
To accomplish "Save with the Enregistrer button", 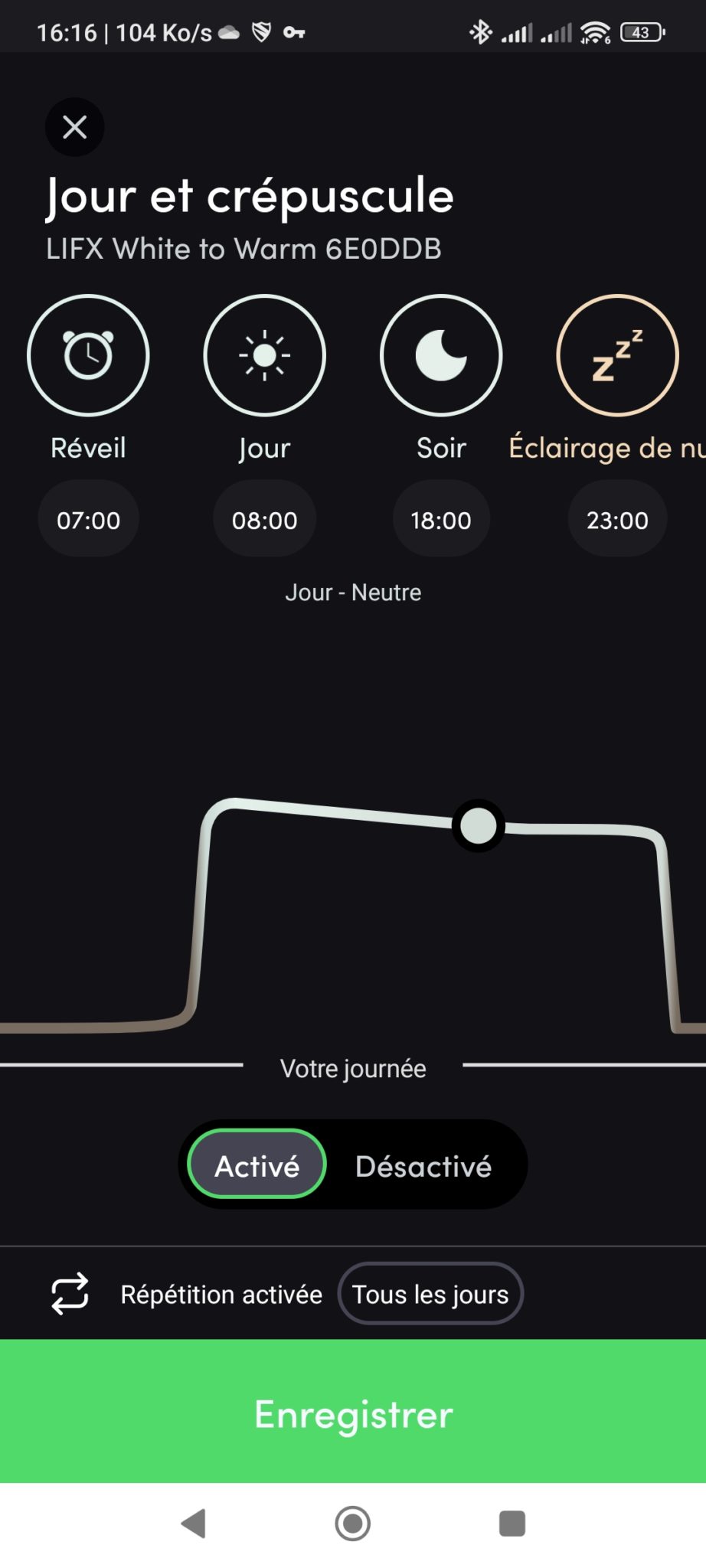I will [353, 1411].
